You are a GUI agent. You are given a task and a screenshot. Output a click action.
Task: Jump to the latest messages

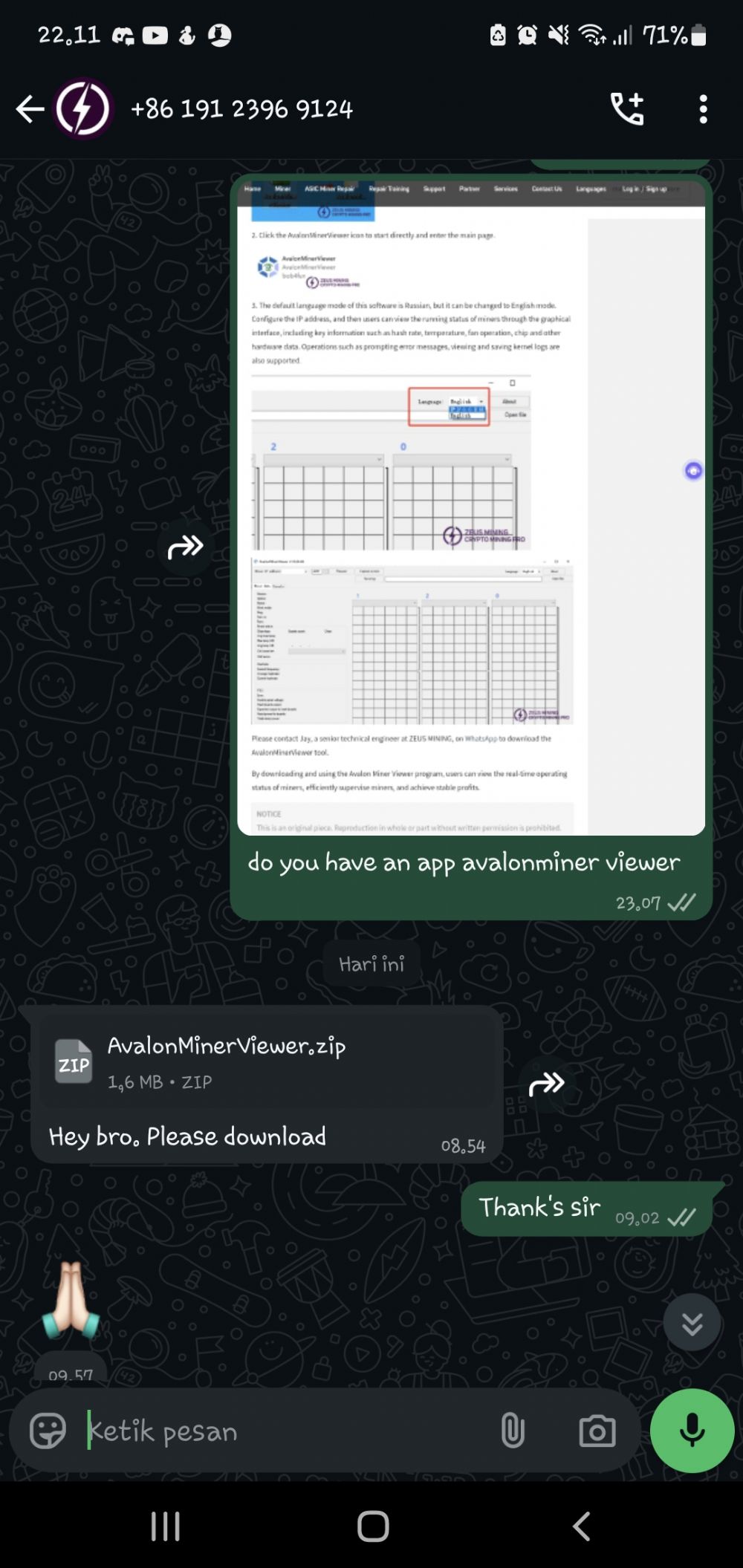pyautogui.click(x=692, y=1323)
